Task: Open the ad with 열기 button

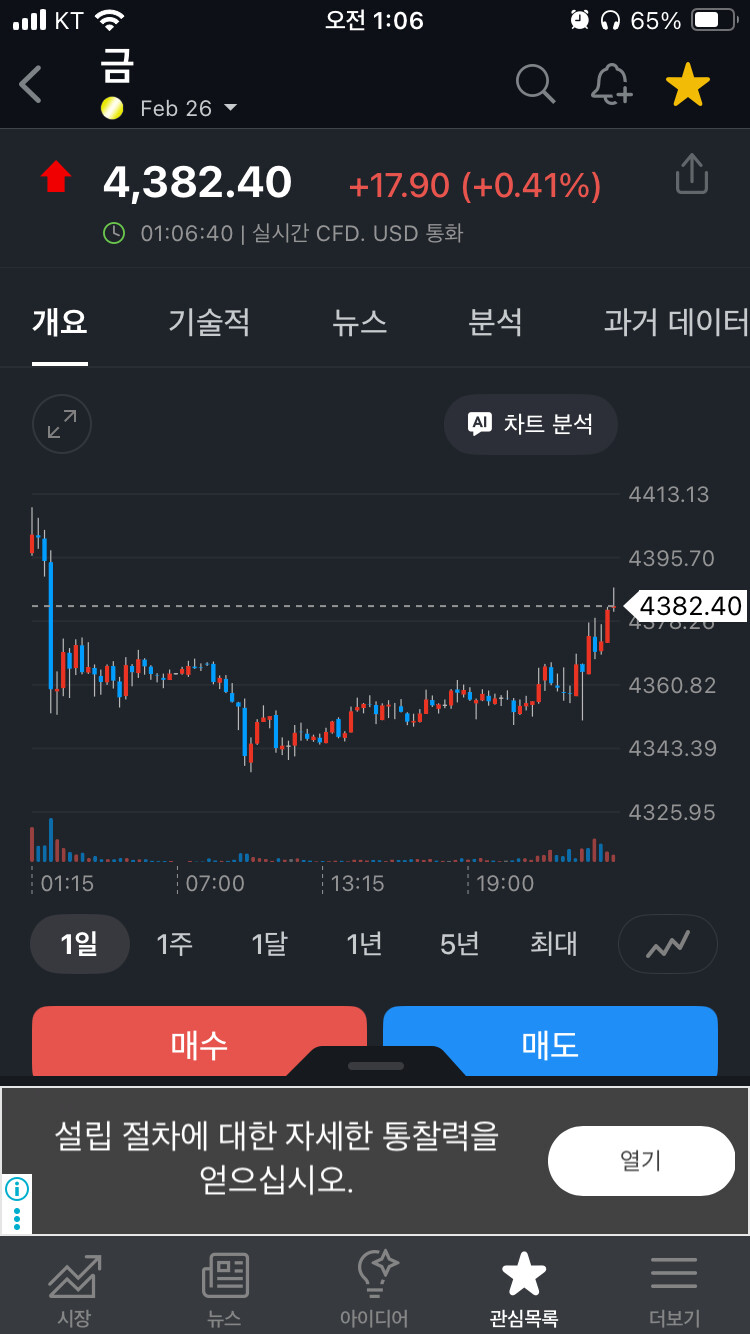Action: [641, 1161]
